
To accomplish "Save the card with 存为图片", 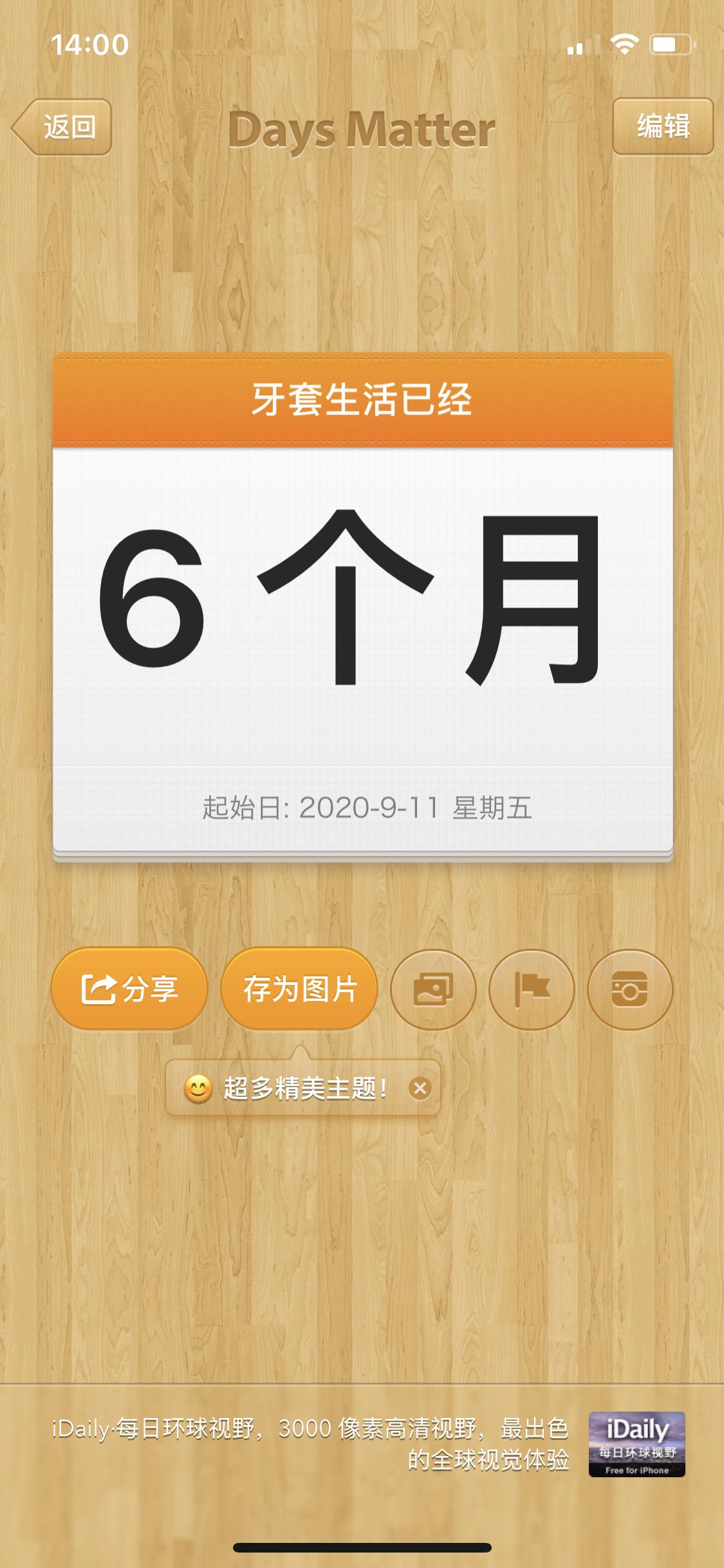I will 299,989.
